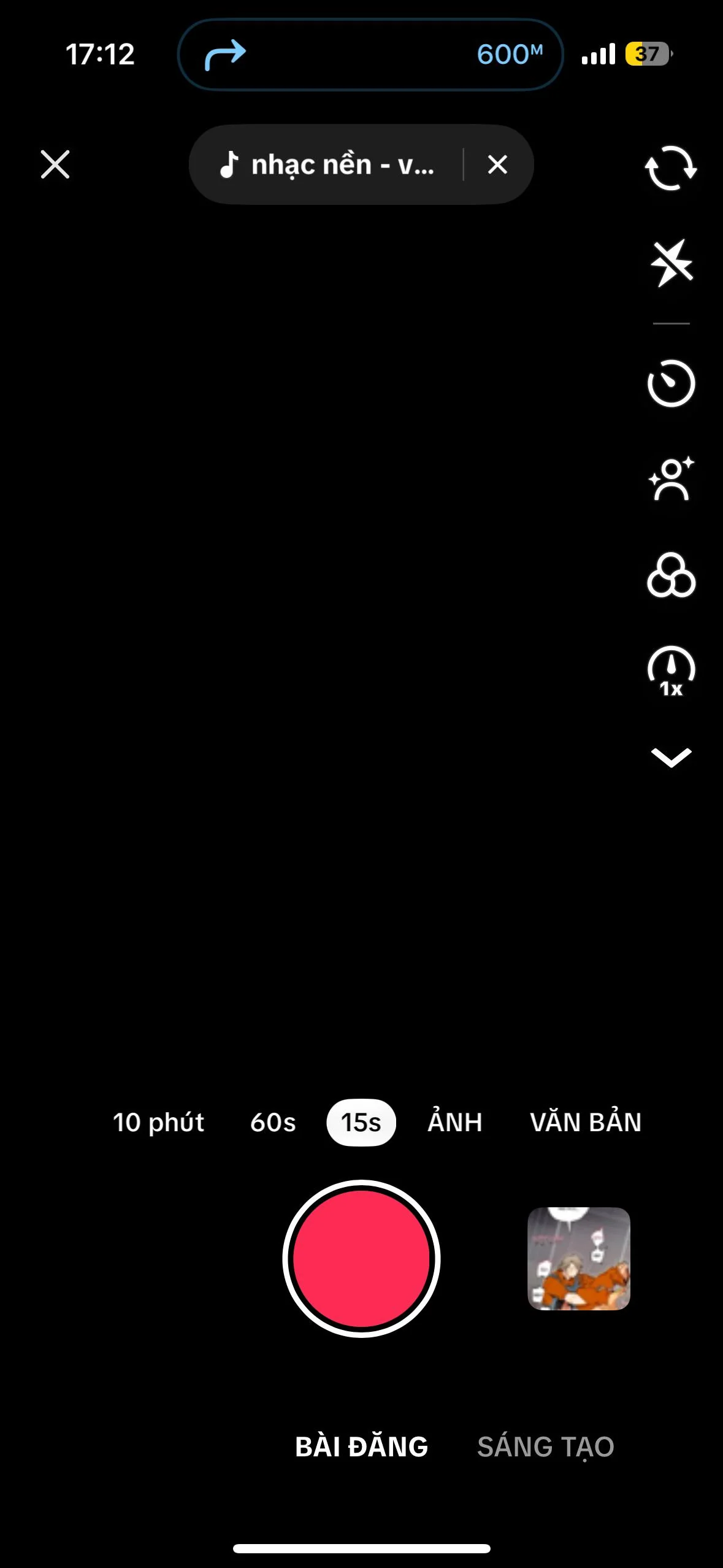
Task: Switch to VĂN BẢN mode
Action: pyautogui.click(x=586, y=1122)
